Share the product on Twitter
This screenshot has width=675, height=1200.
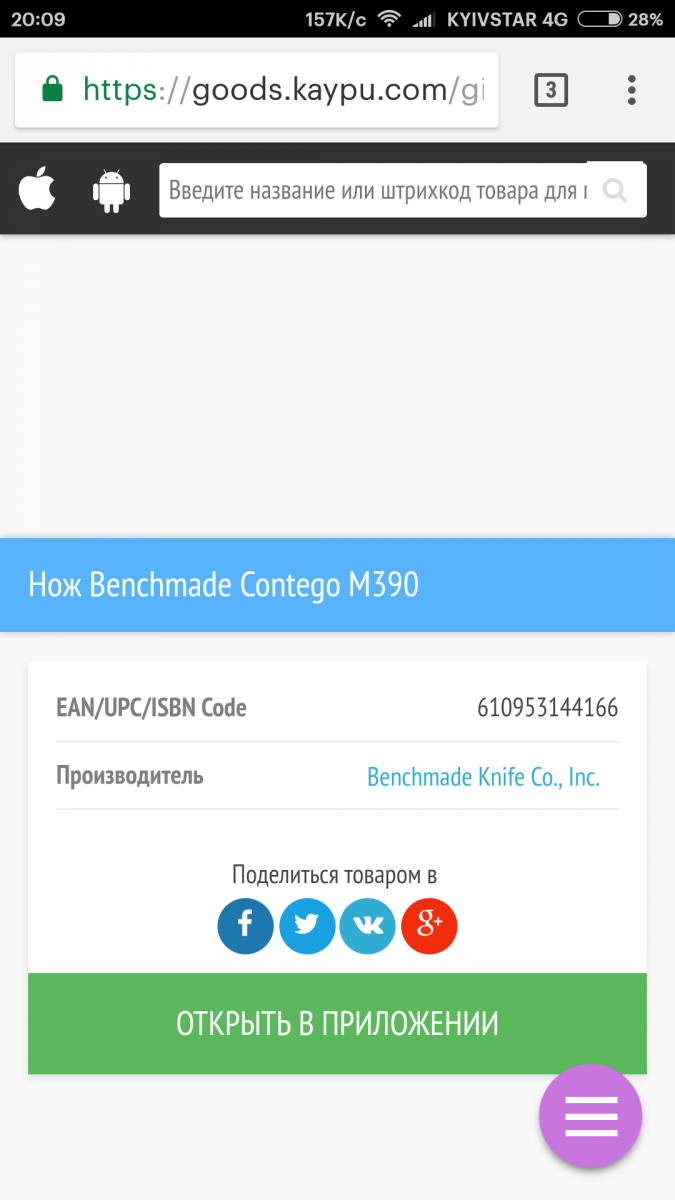point(307,926)
